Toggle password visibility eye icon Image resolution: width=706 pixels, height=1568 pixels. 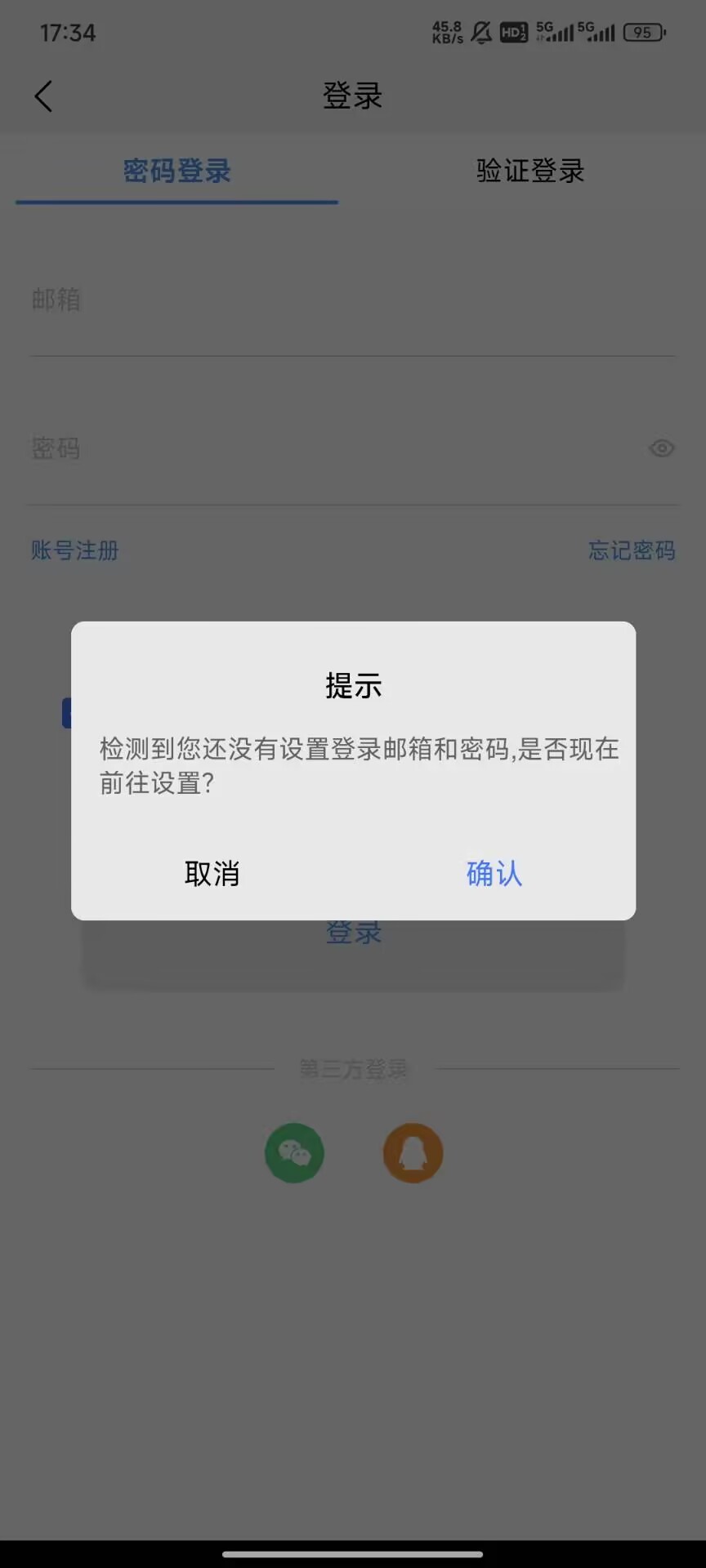661,448
